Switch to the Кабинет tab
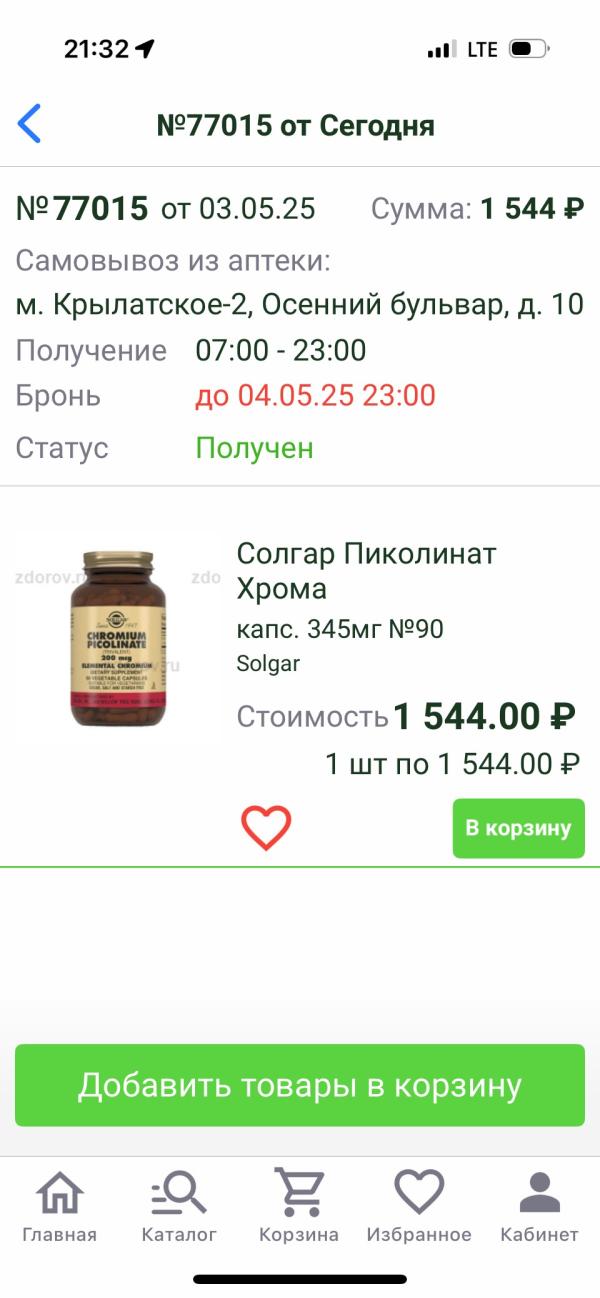 (x=540, y=1207)
